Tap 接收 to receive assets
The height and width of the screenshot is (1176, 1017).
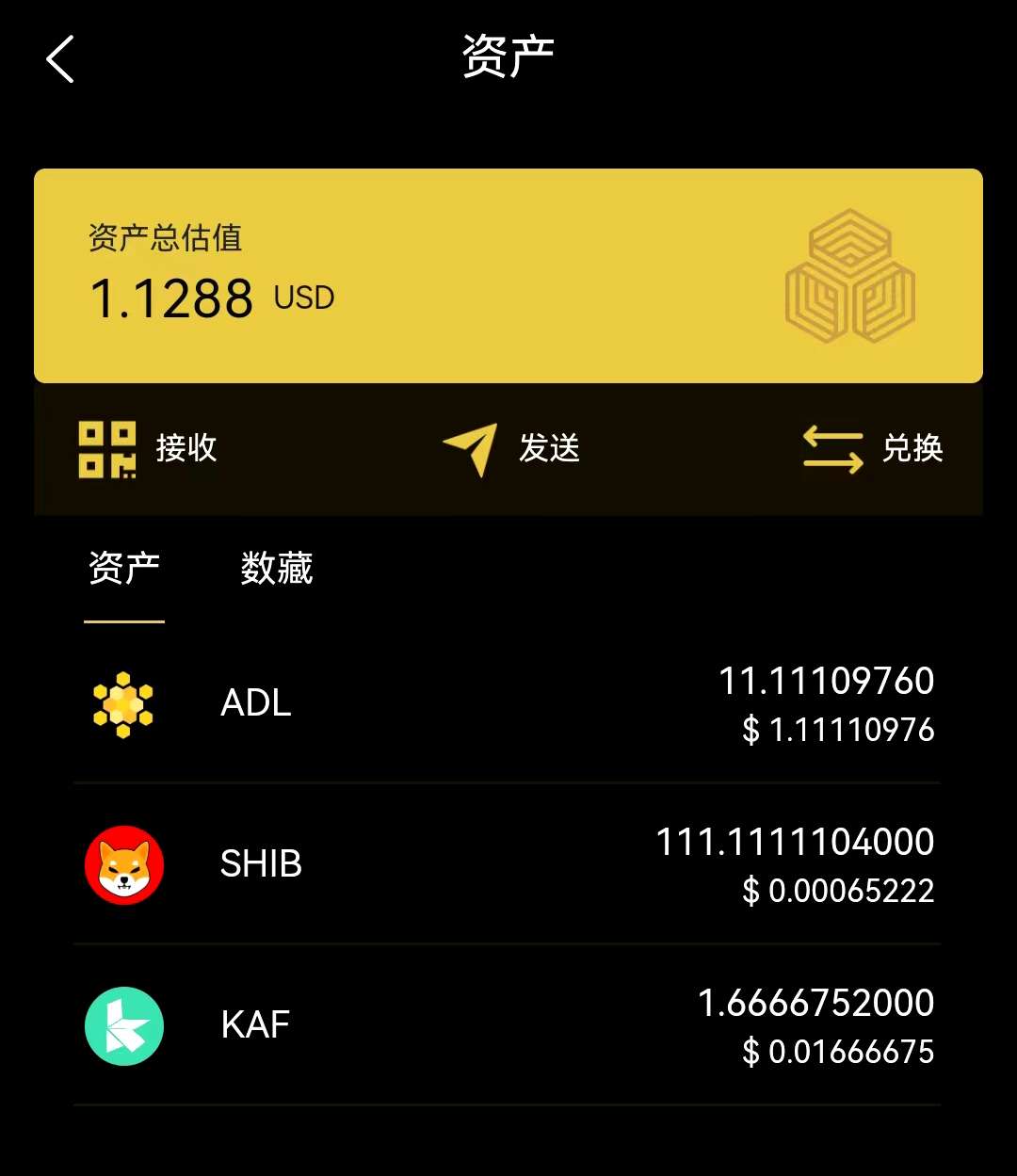(x=148, y=449)
